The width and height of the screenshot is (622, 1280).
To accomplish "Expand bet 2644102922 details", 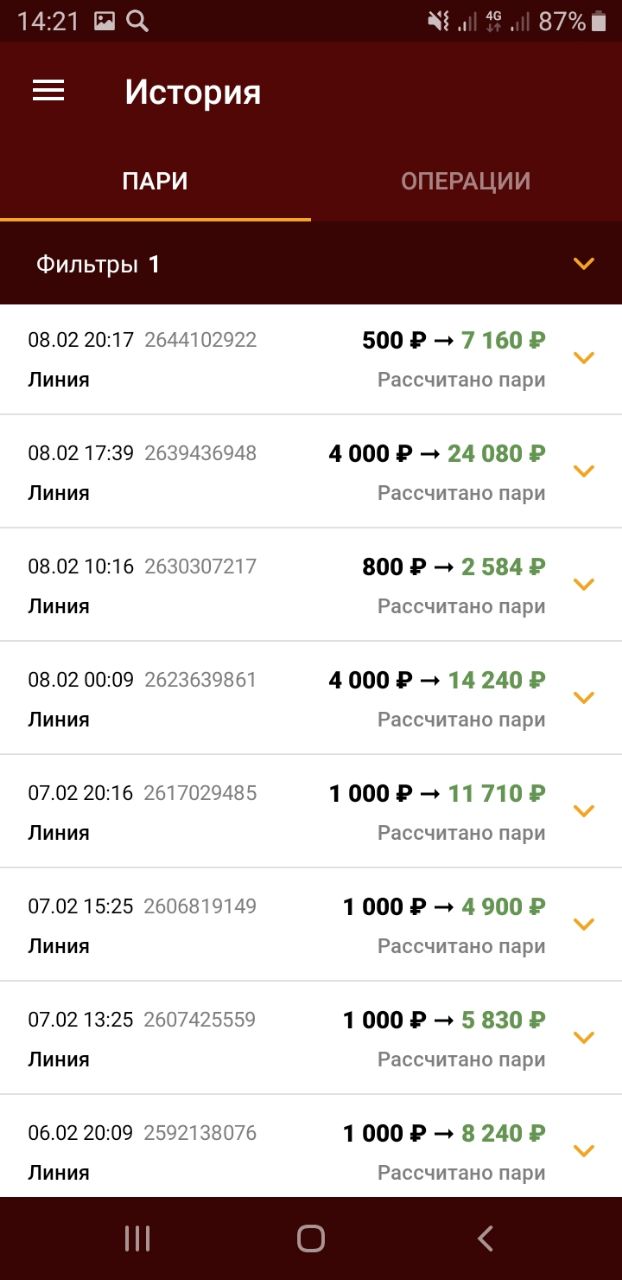I will pos(311,359).
